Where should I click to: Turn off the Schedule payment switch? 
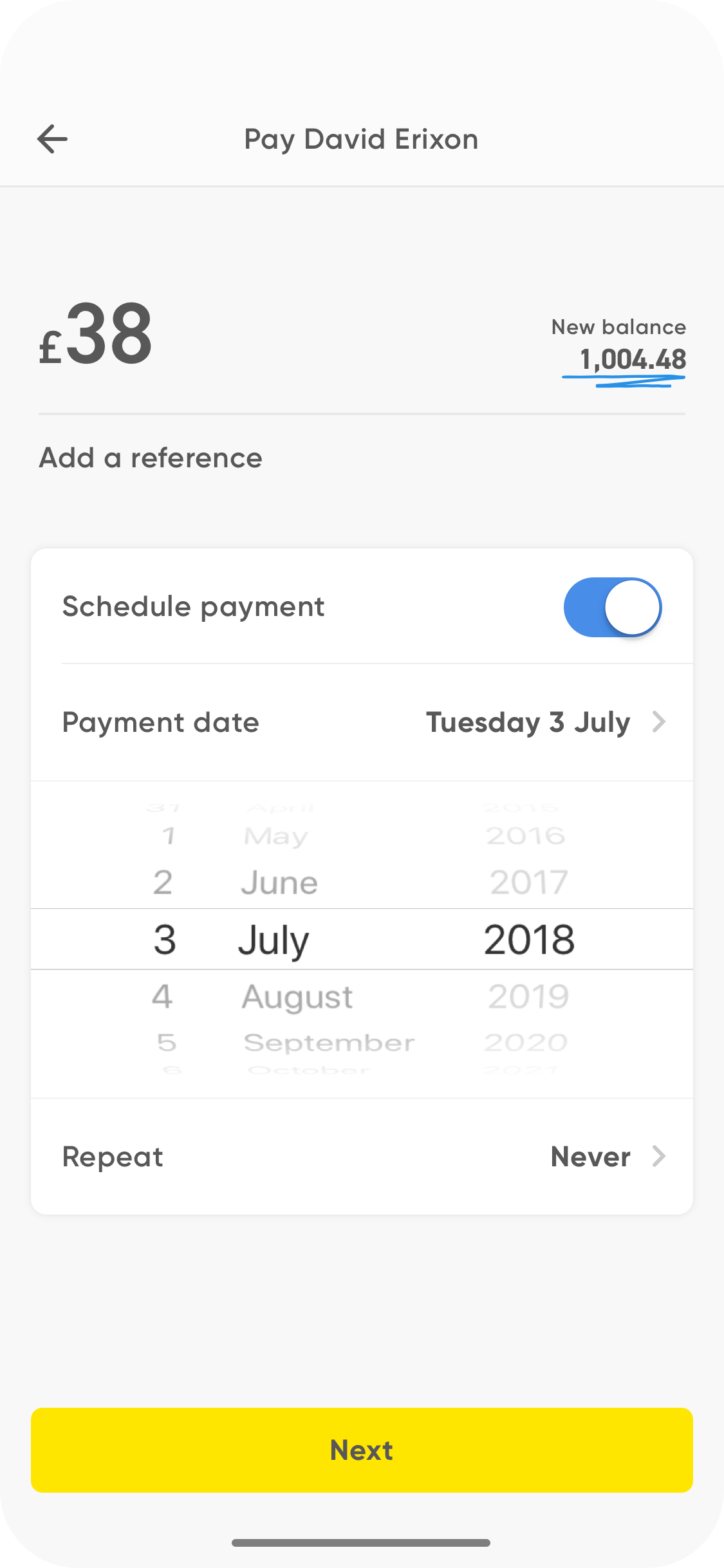click(x=612, y=607)
